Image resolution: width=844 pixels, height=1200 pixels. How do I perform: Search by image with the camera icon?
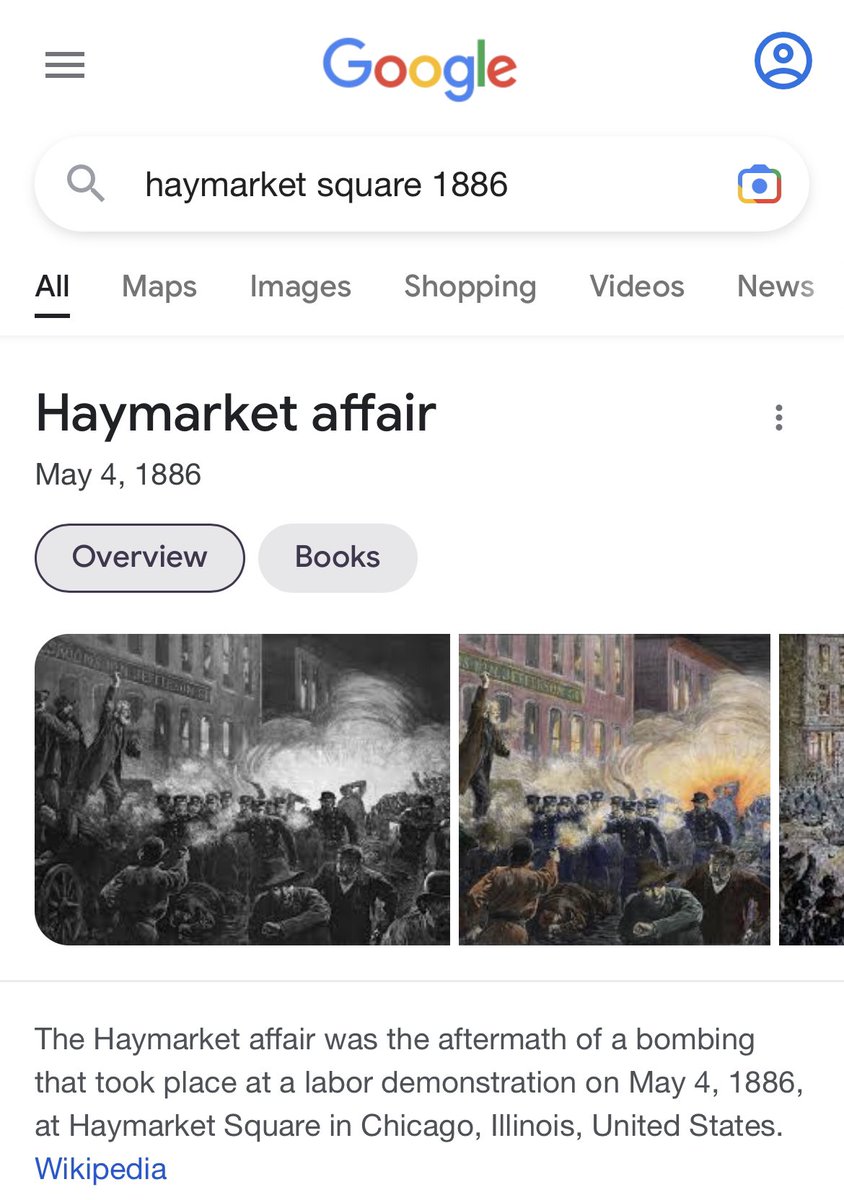coord(759,185)
